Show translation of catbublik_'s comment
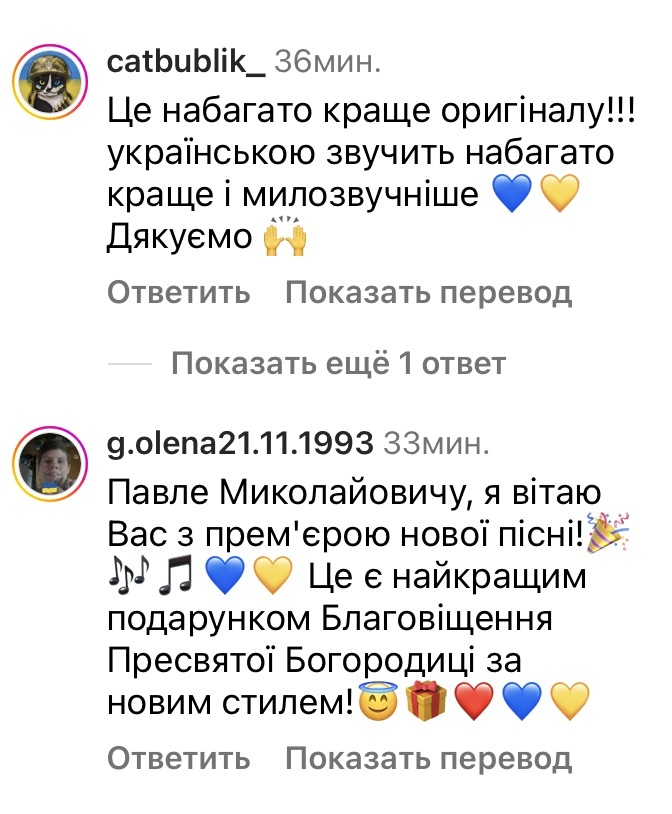 pyautogui.click(x=428, y=293)
